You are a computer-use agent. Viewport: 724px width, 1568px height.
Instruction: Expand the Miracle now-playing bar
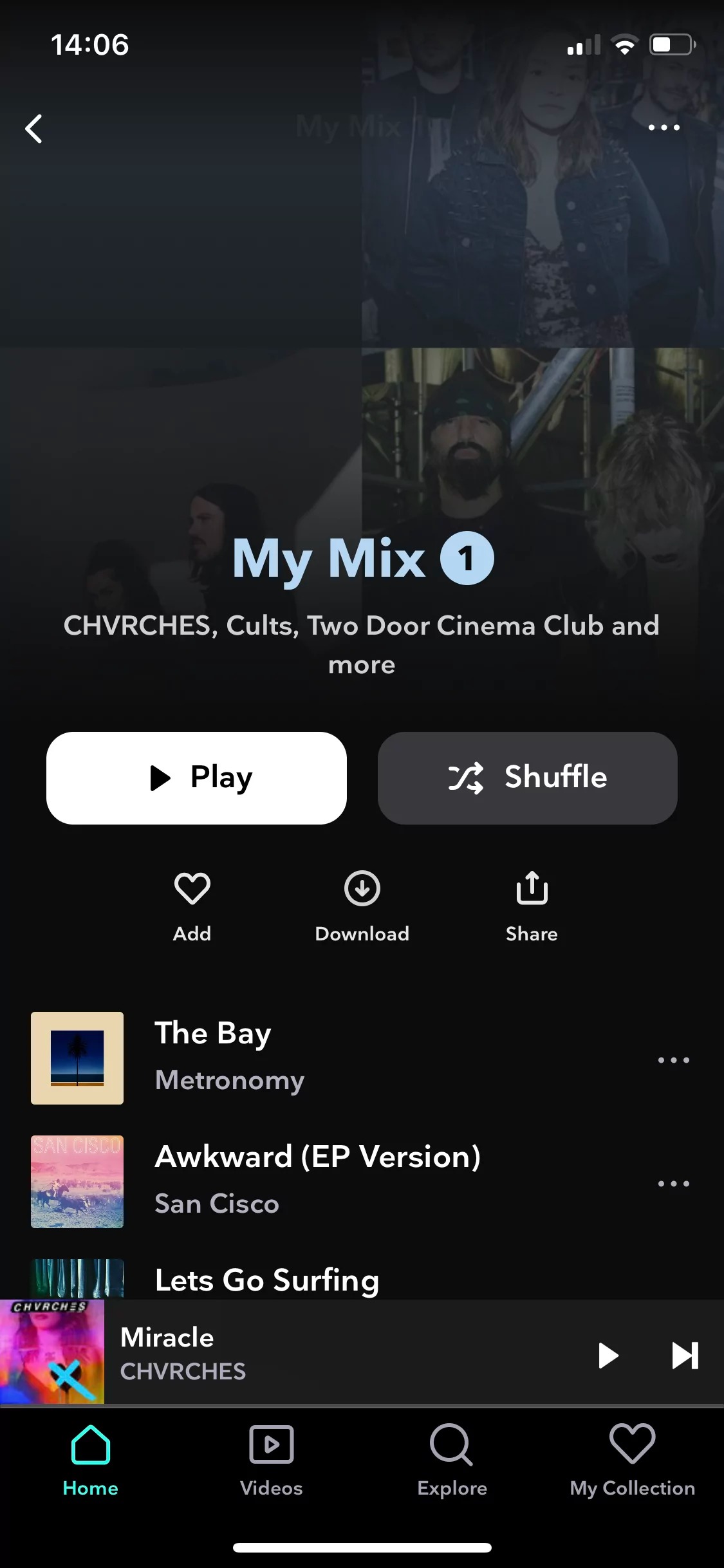[x=322, y=1353]
